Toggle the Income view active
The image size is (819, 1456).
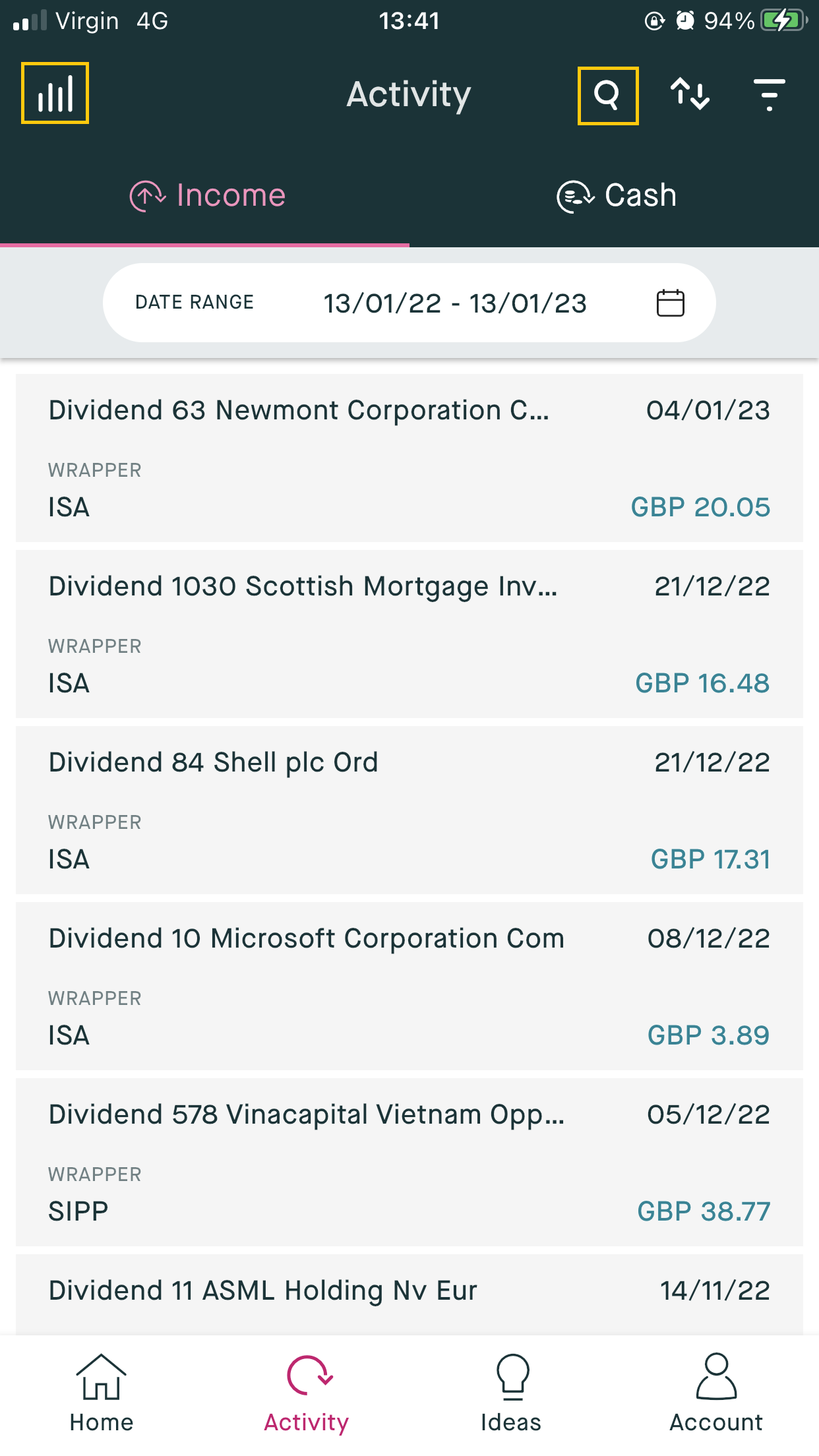click(x=208, y=195)
